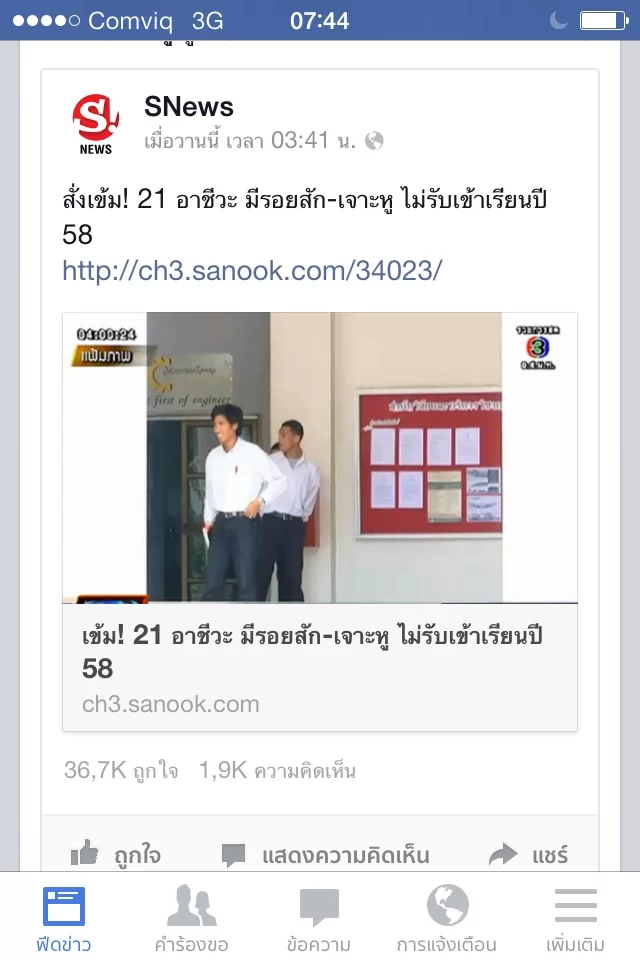This screenshot has height=960, width=640.
Task: Open the ch3.sanook.com/34023 link
Action: click(x=251, y=271)
